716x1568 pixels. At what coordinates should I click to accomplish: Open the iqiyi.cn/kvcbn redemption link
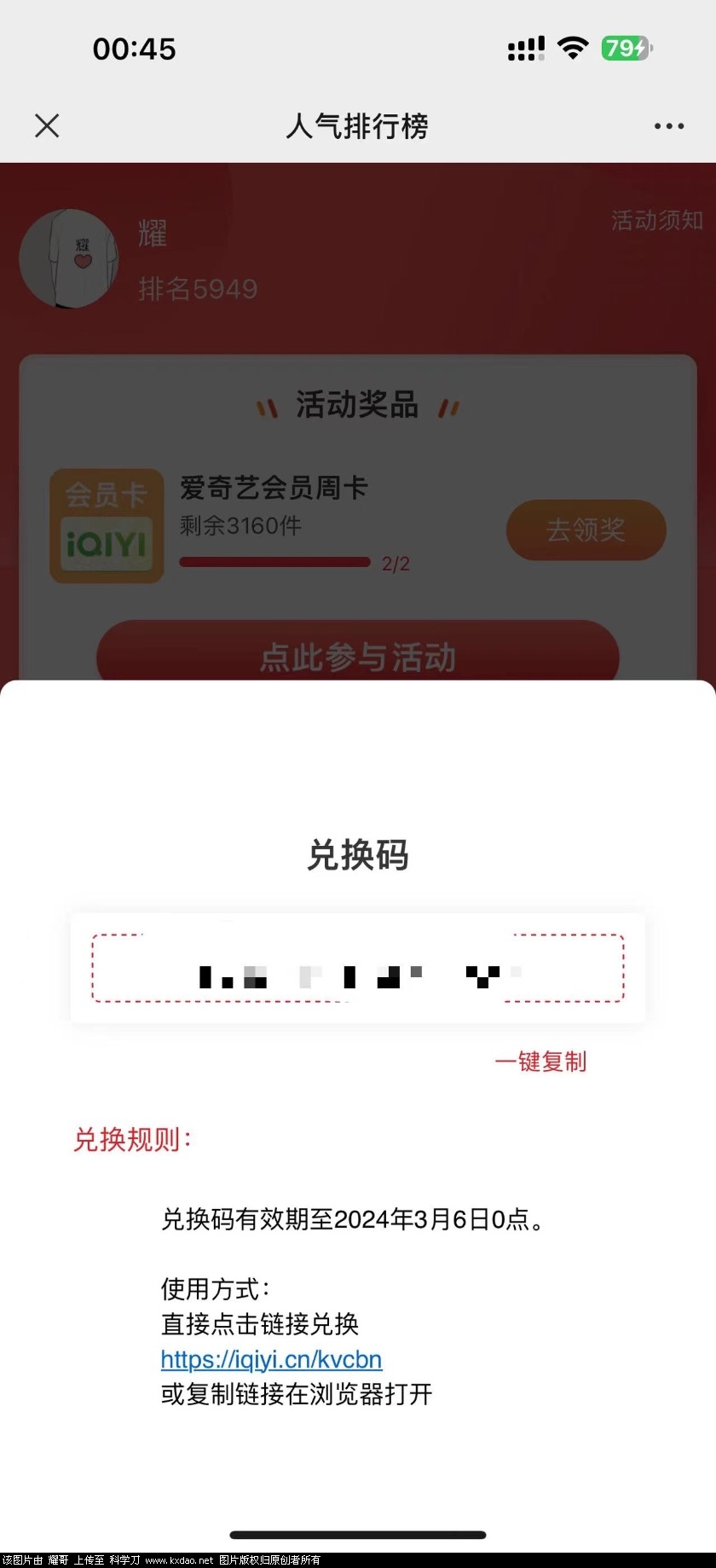pyautogui.click(x=271, y=1359)
